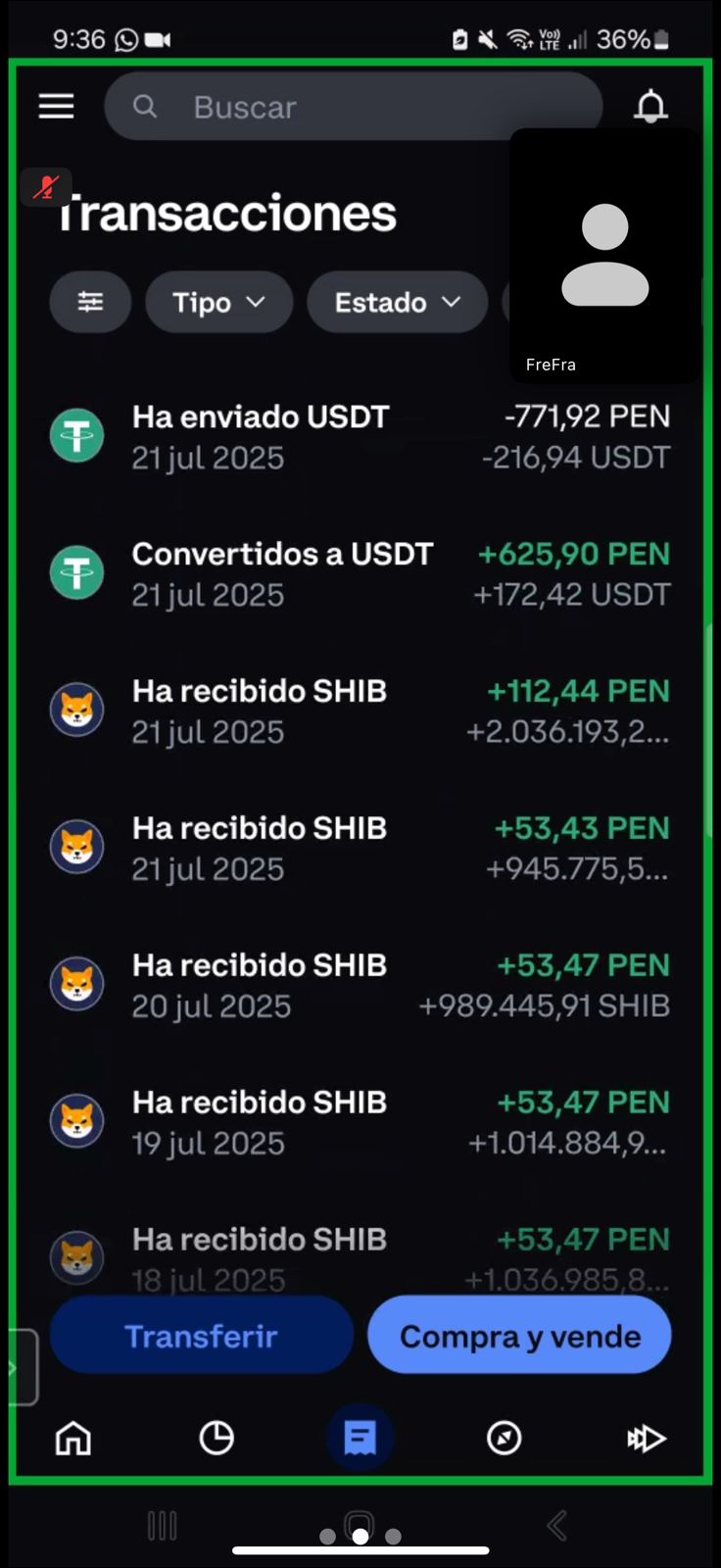The width and height of the screenshot is (721, 1568).
Task: Switch to the compass explore tab
Action: pos(504,1439)
